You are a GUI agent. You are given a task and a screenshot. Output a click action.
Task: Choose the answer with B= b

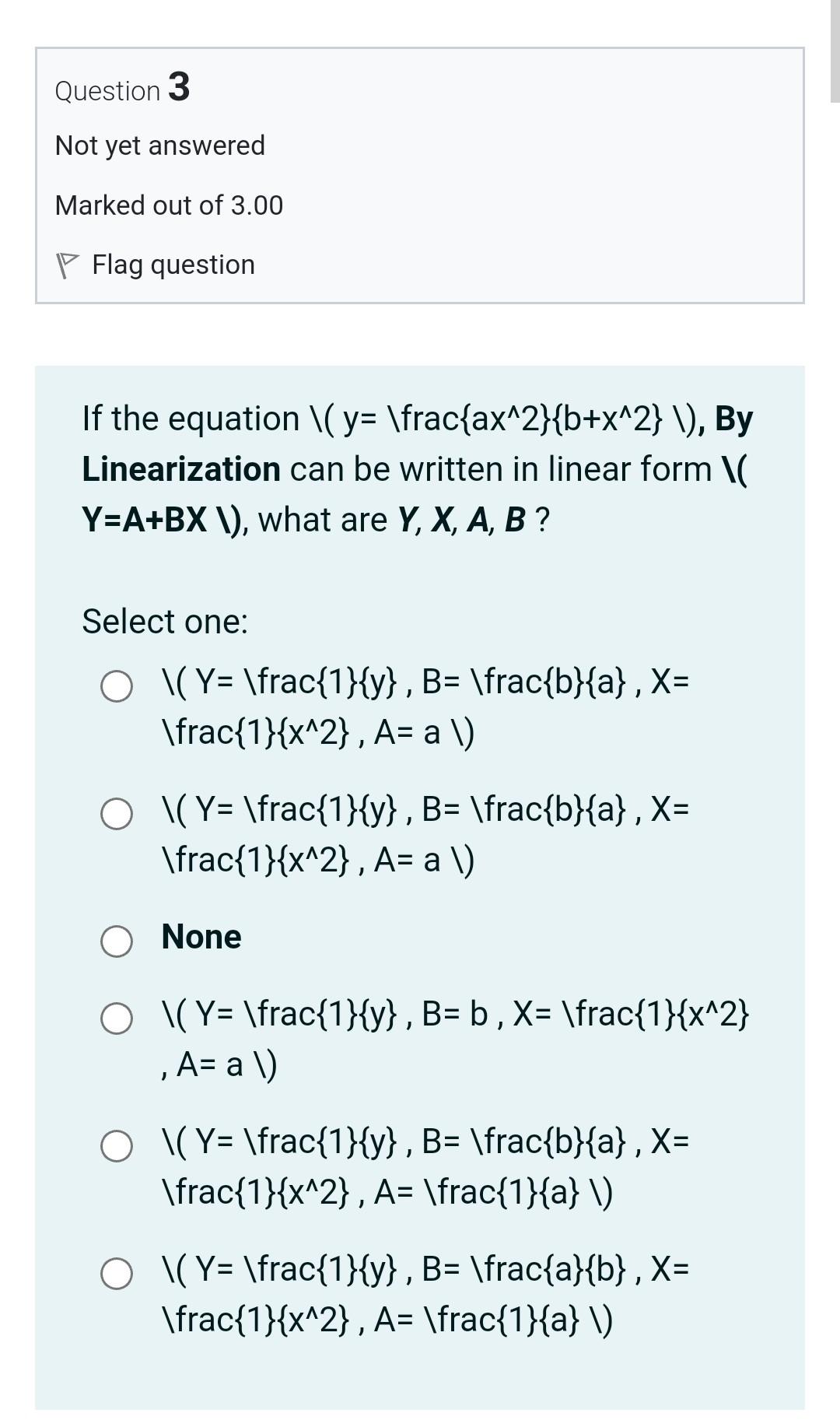(117, 1019)
